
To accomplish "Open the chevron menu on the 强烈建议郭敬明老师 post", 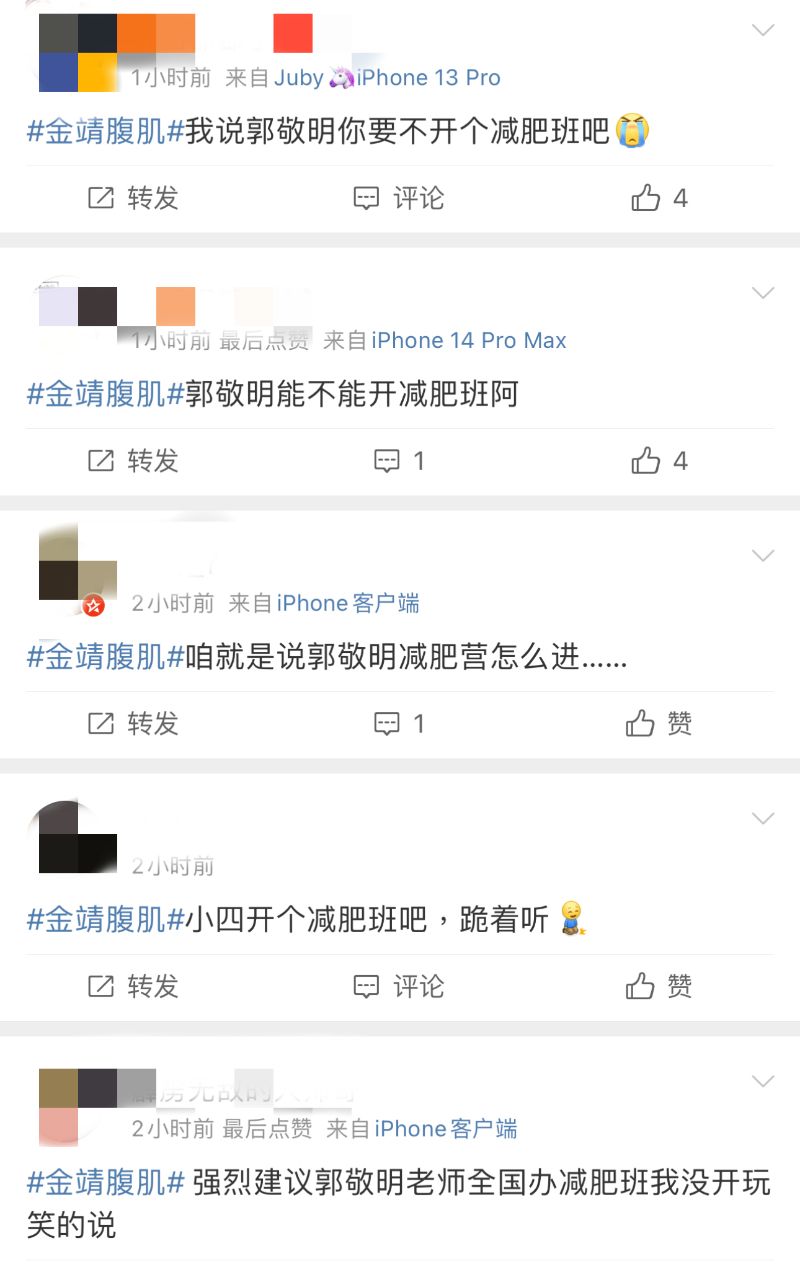I will [763, 1082].
